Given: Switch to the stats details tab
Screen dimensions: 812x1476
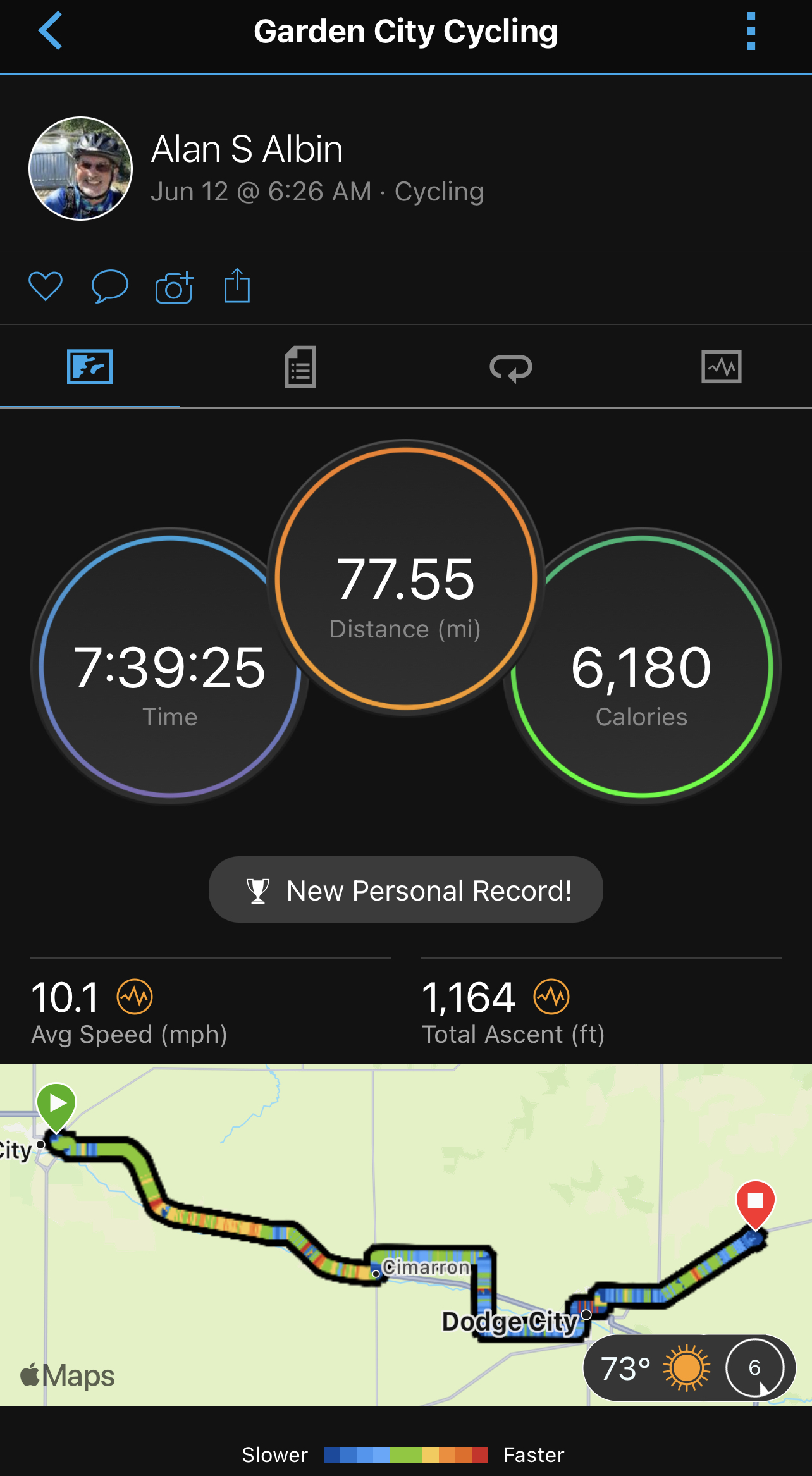Looking at the screenshot, I should [300, 367].
